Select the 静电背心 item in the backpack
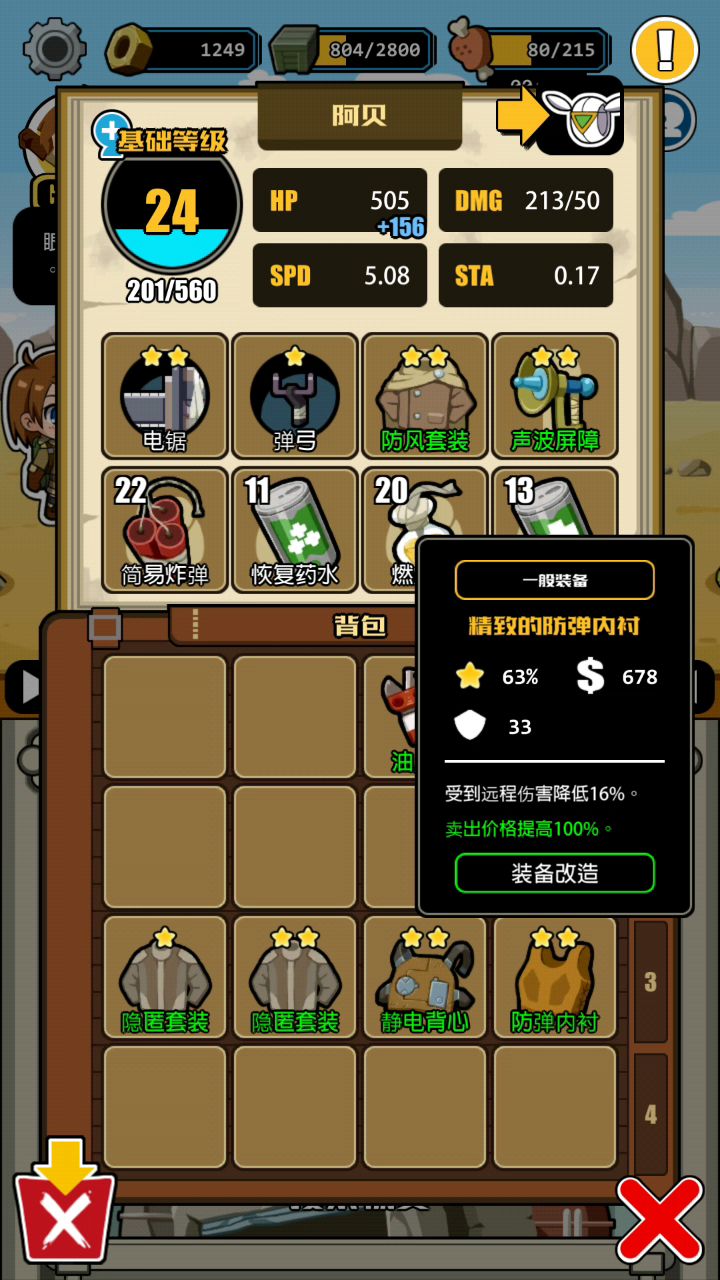The width and height of the screenshot is (720, 1280). click(x=425, y=978)
